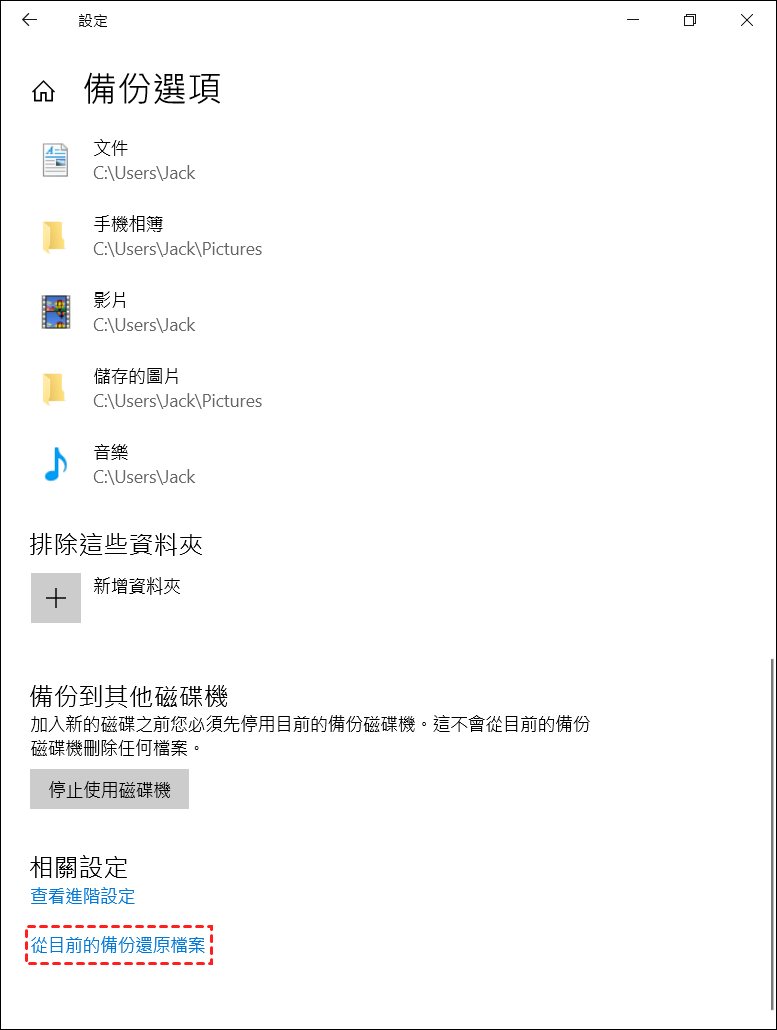The image size is (777, 1030).
Task: Click the 停止使用磁碟機 button
Action: (x=110, y=790)
